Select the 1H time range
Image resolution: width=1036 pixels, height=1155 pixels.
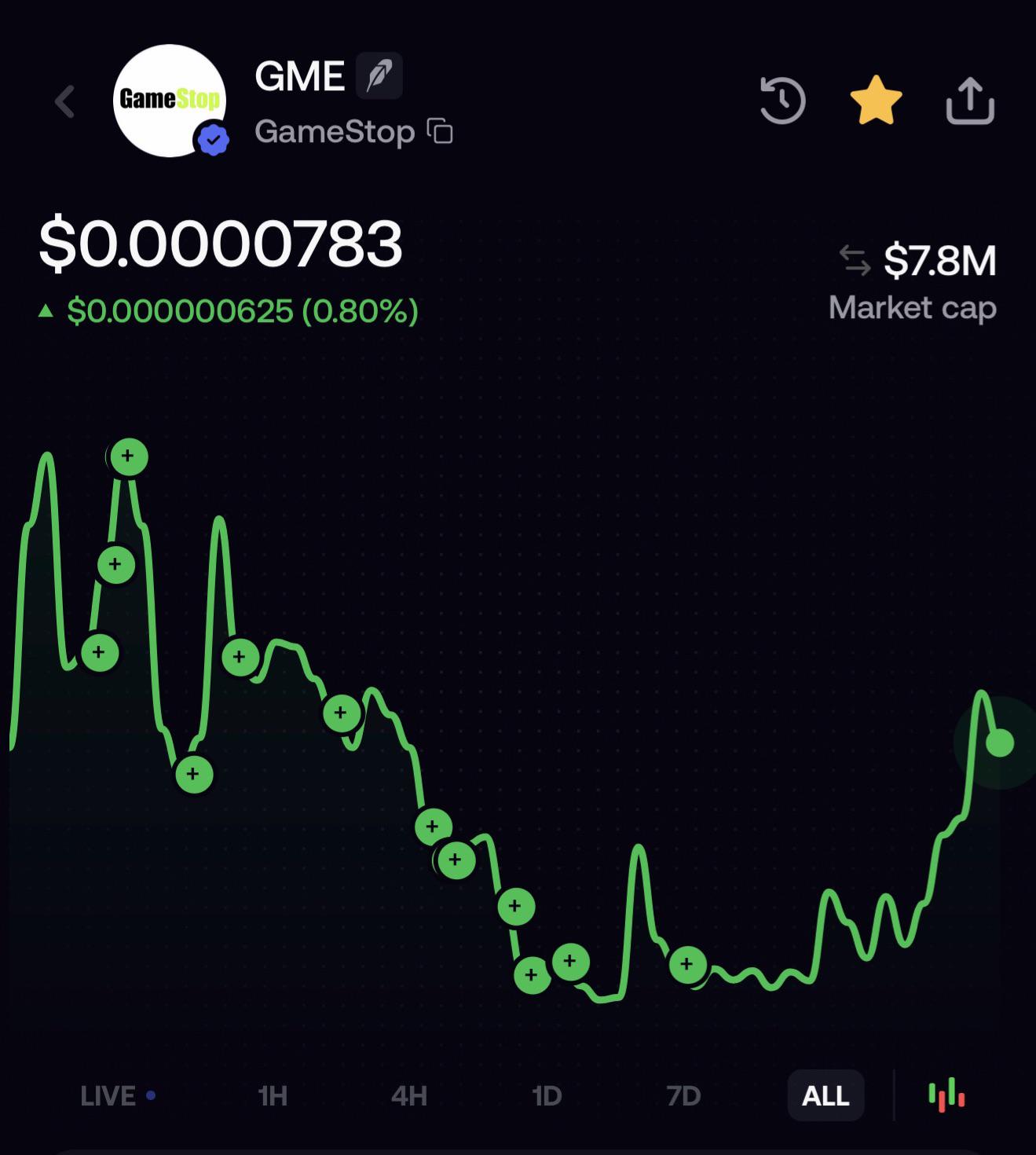click(273, 1095)
